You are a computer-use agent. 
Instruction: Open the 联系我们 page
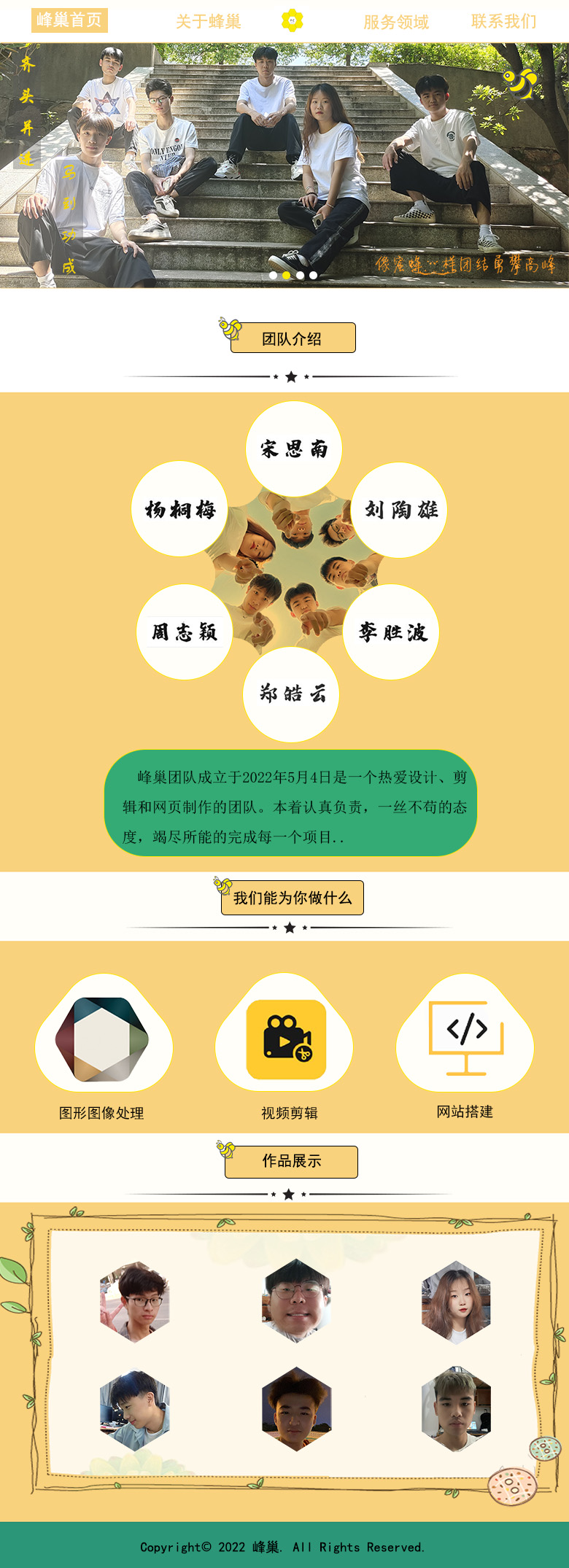(503, 21)
